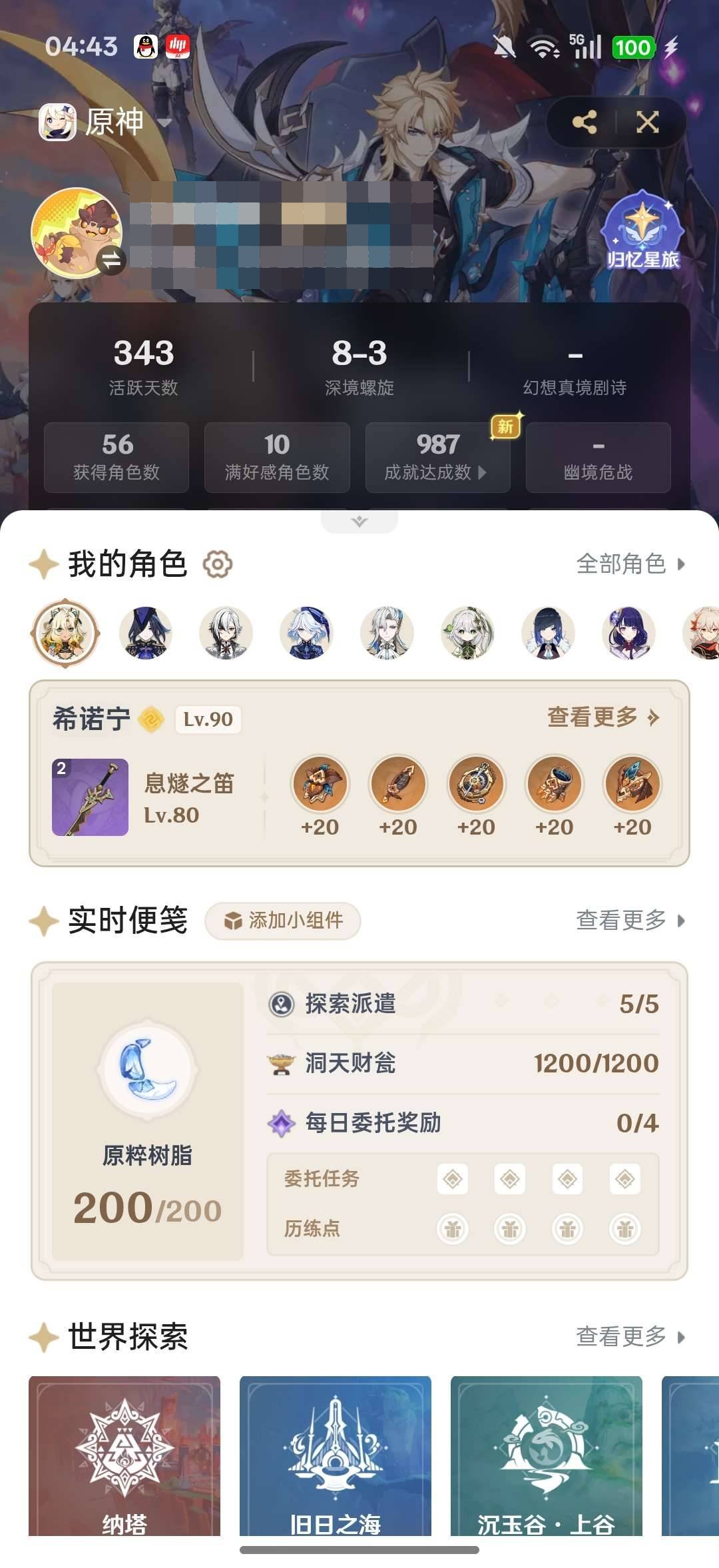The image size is (719, 1568).
Task: Collapse the stats panel via the chevron
Action: point(359,522)
